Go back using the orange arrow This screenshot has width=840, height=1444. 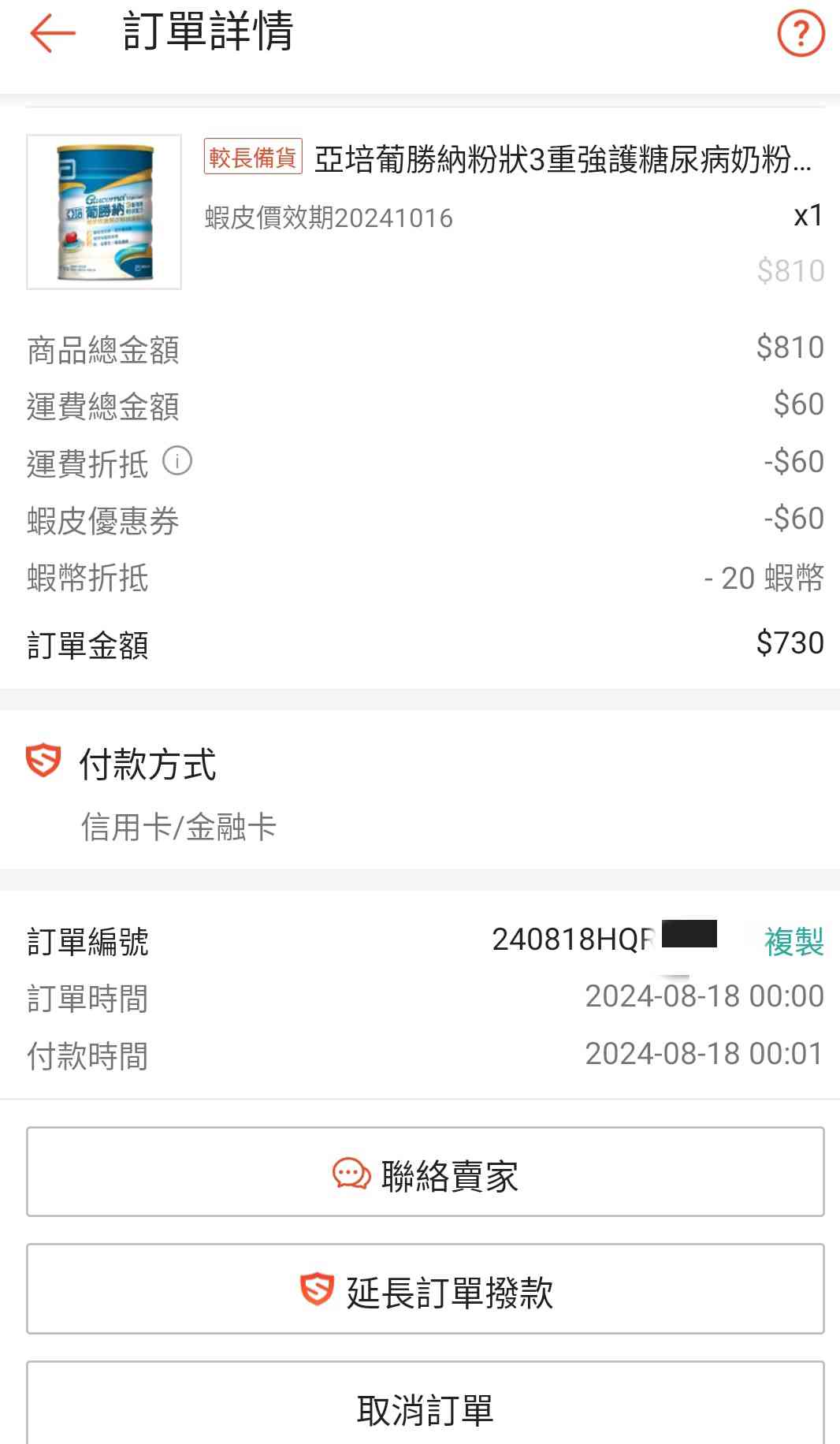click(x=52, y=33)
